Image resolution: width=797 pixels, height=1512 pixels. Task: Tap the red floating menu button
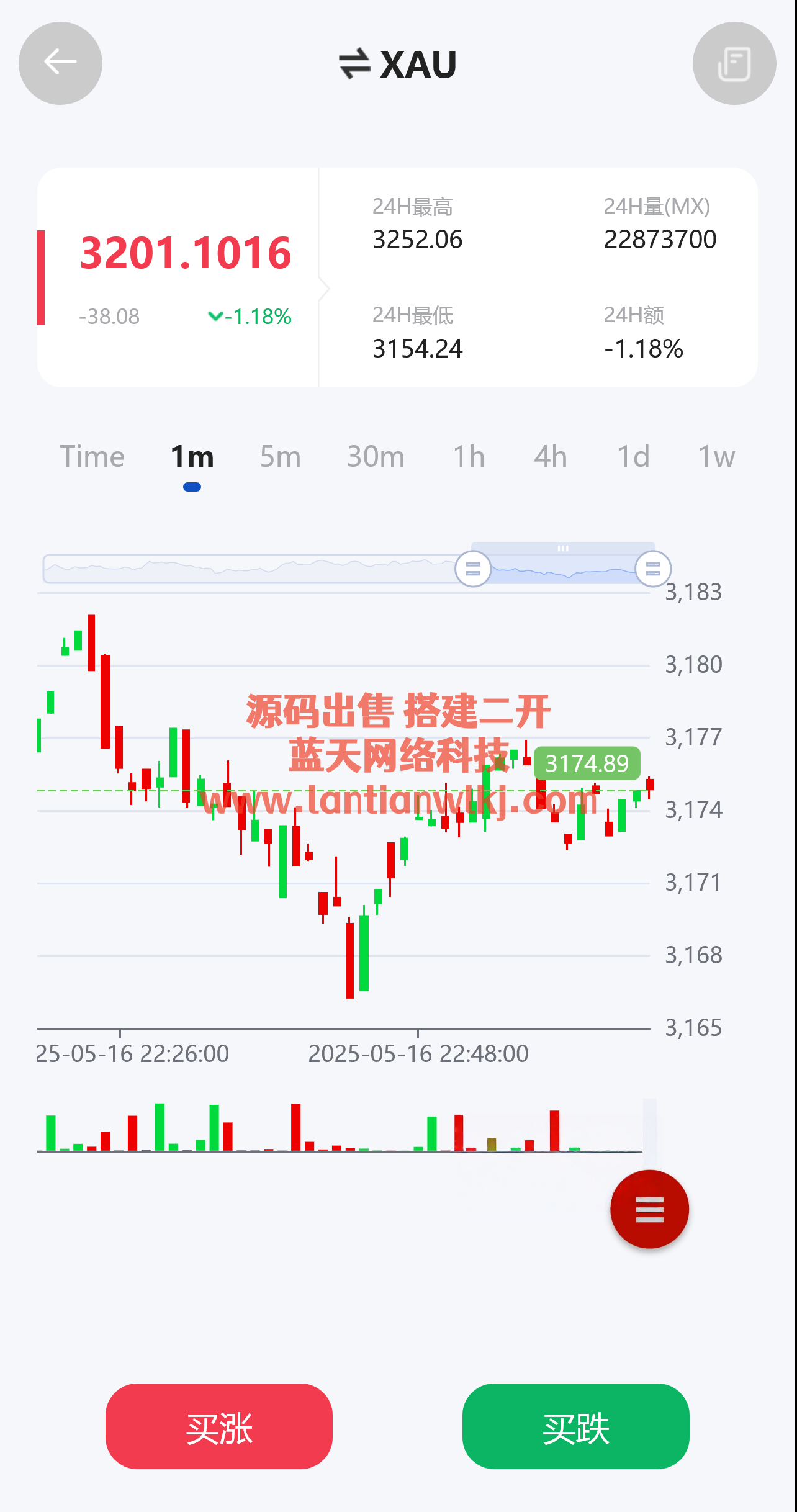(649, 1209)
